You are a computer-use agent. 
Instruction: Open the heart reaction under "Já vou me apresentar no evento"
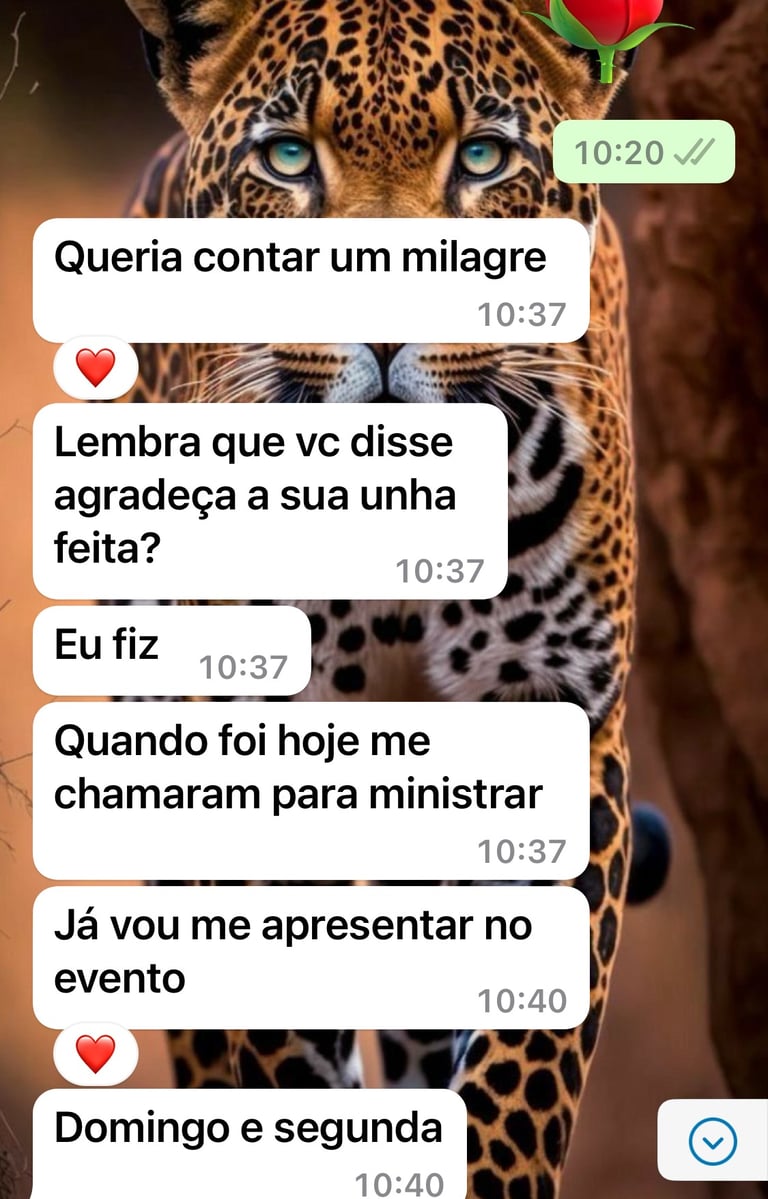pyautogui.click(x=96, y=1054)
